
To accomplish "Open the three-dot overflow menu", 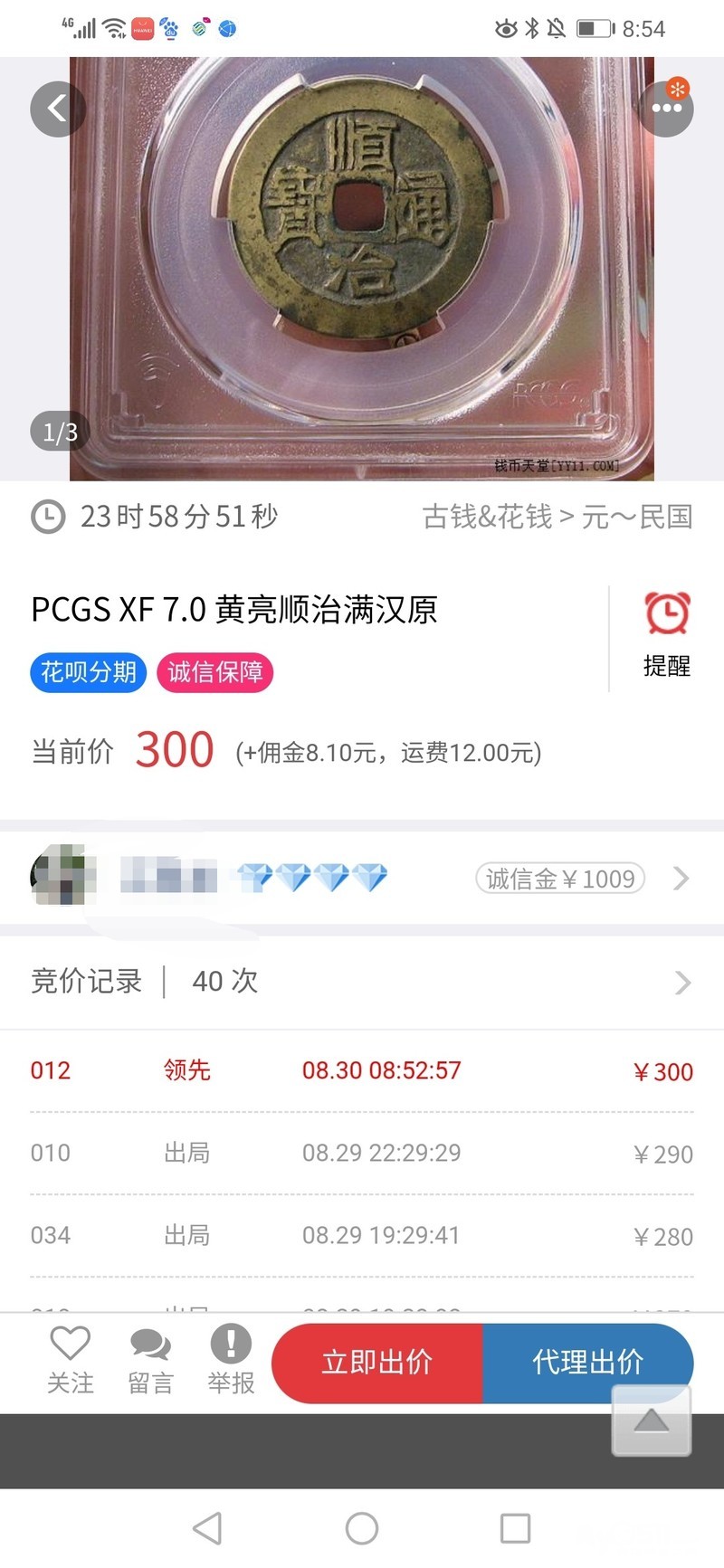I will click(666, 109).
